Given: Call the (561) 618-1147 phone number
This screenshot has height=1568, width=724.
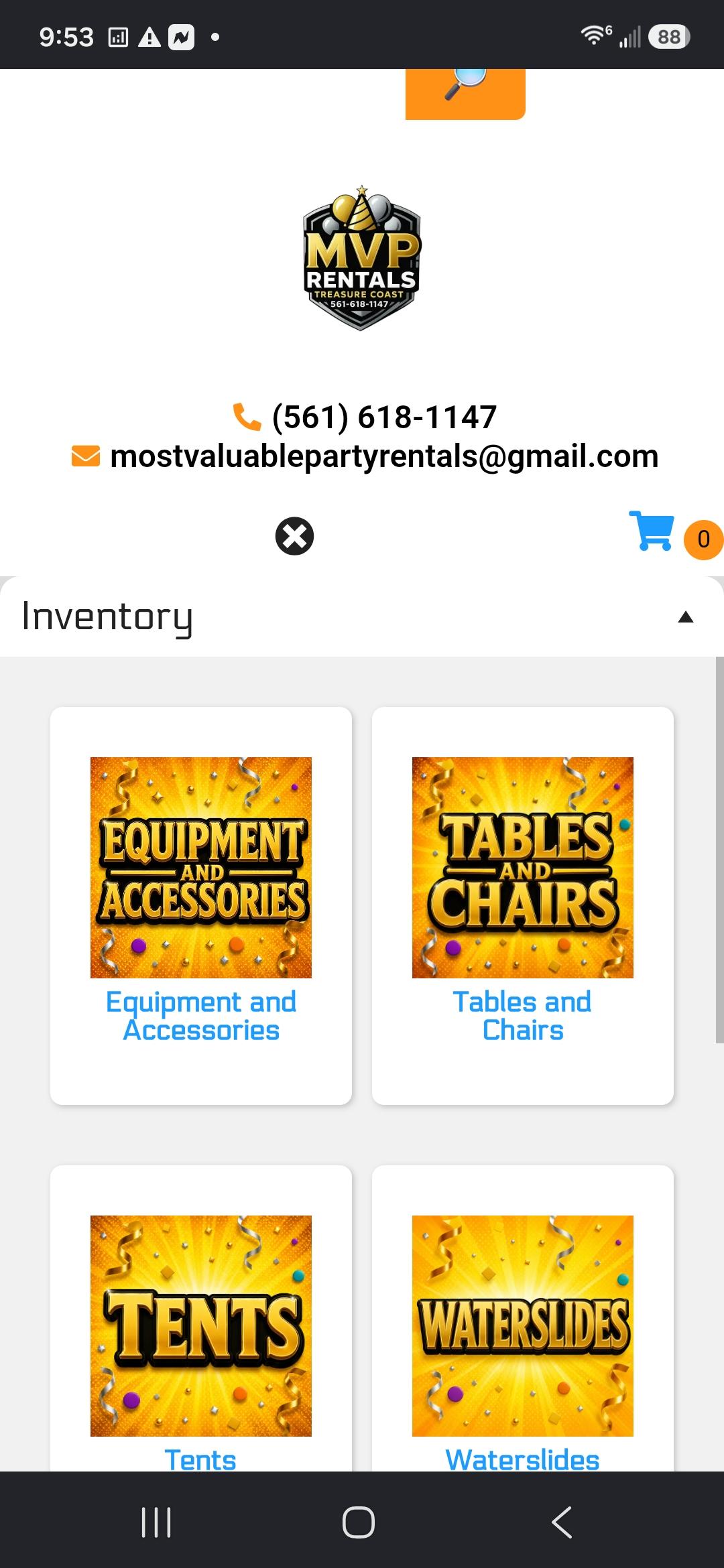Looking at the screenshot, I should coord(384,417).
